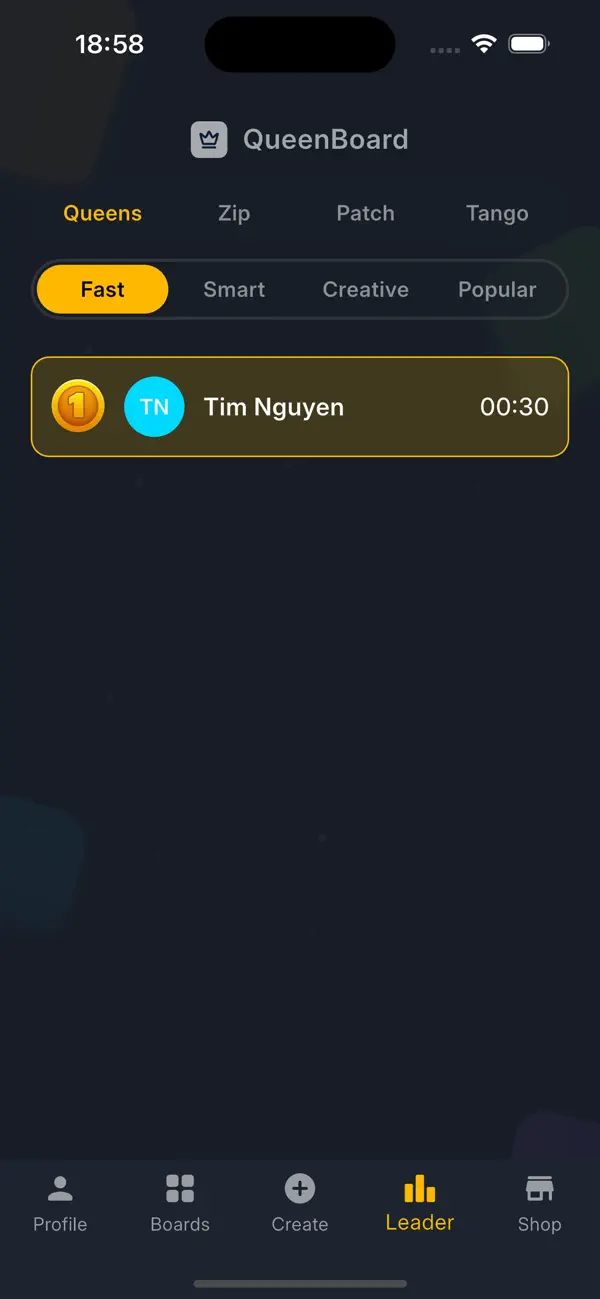Screen dimensions: 600x1299
Task: Switch to the Creative leaderboard filter
Action: click(x=365, y=290)
